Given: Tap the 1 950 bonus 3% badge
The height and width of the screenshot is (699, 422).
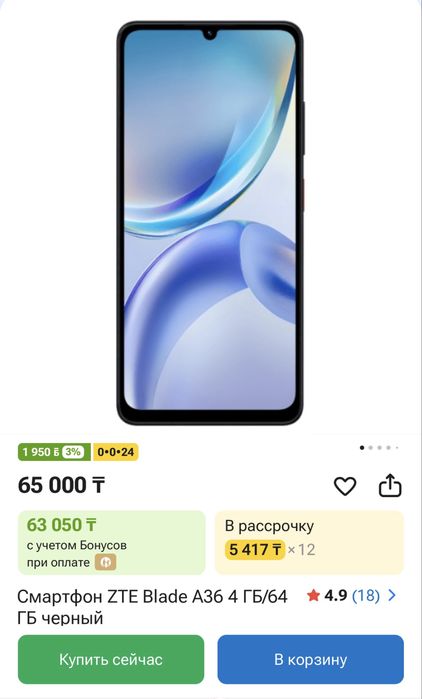Looking at the screenshot, I should (54, 452).
